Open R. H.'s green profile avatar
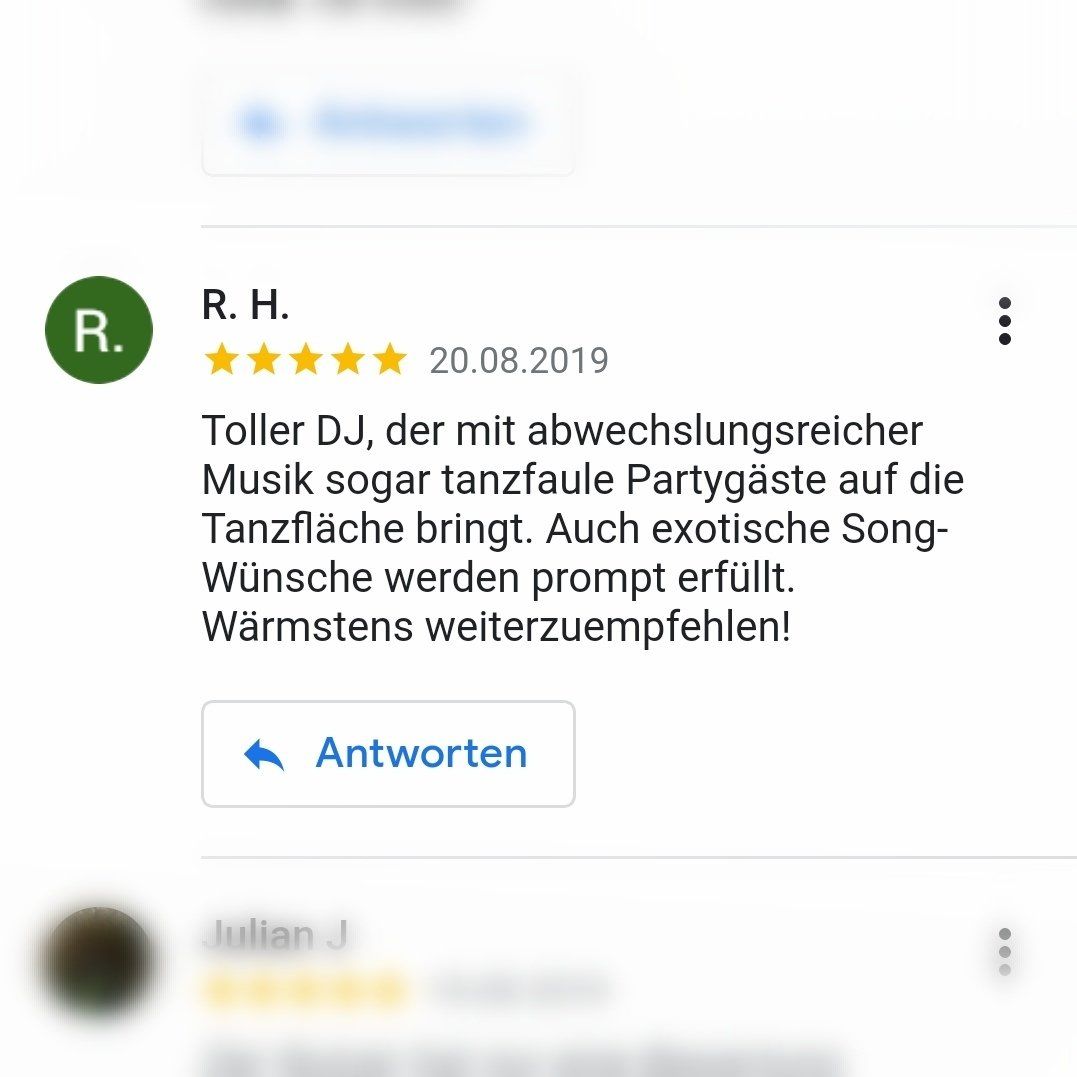This screenshot has width=1077, height=1077. [x=99, y=331]
